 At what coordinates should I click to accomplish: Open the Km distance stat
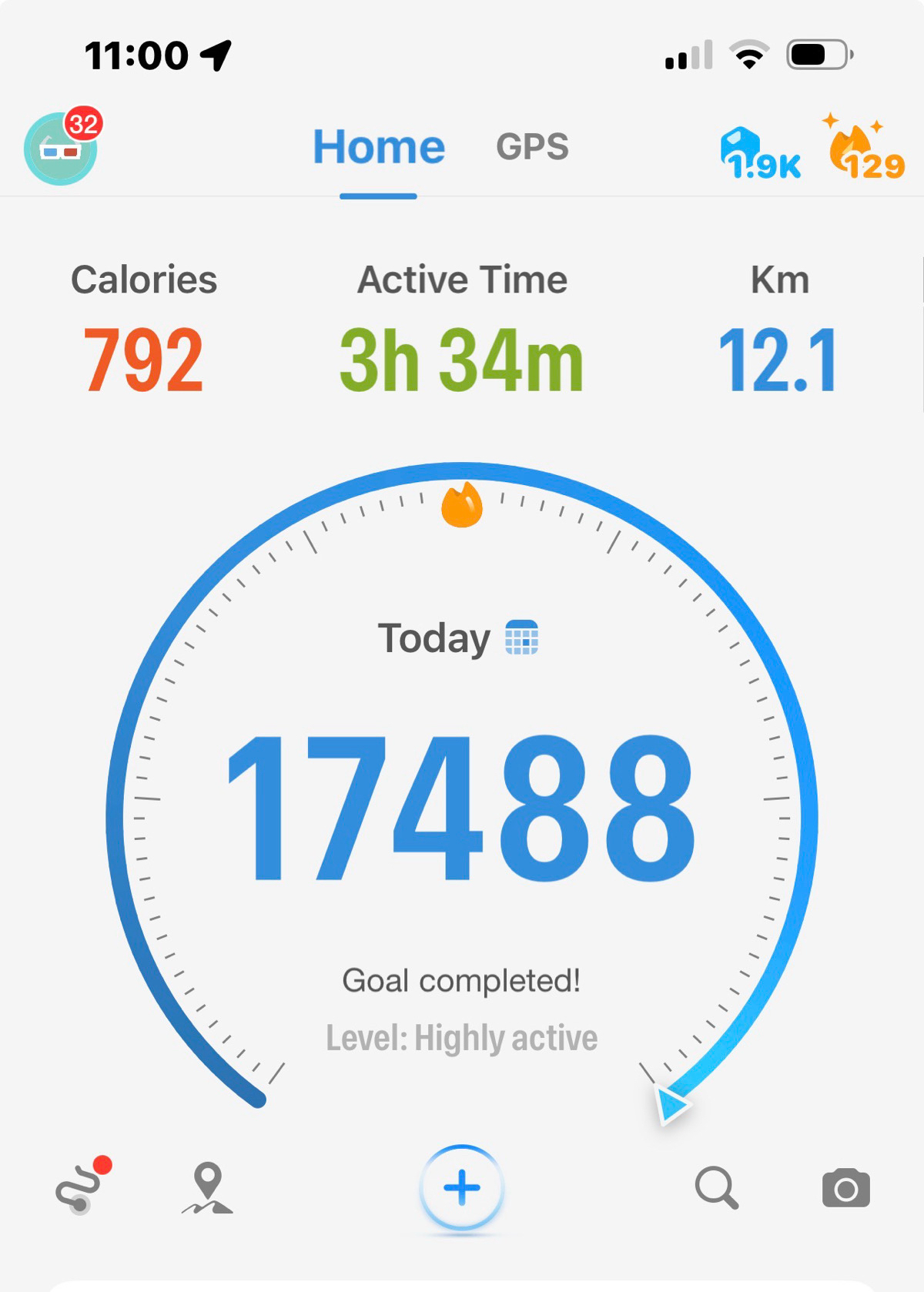pyautogui.click(x=778, y=328)
